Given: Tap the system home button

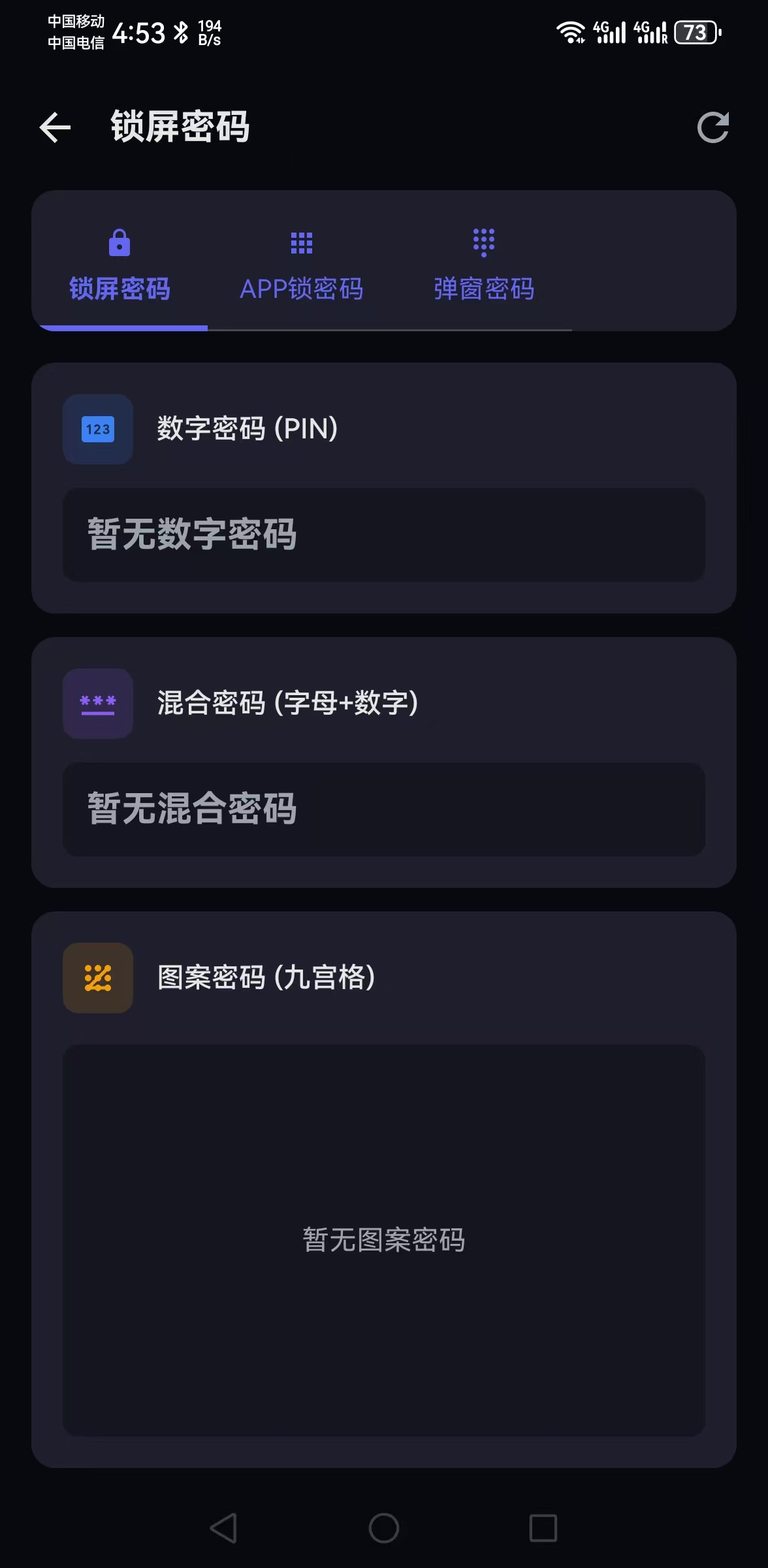Looking at the screenshot, I should [x=383, y=1527].
